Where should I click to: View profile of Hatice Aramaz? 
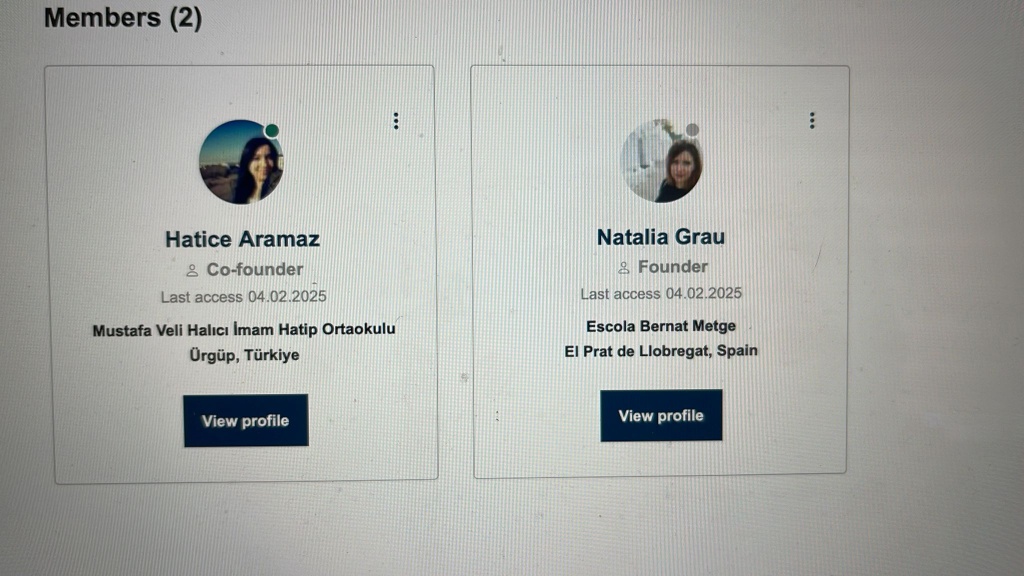click(x=245, y=420)
